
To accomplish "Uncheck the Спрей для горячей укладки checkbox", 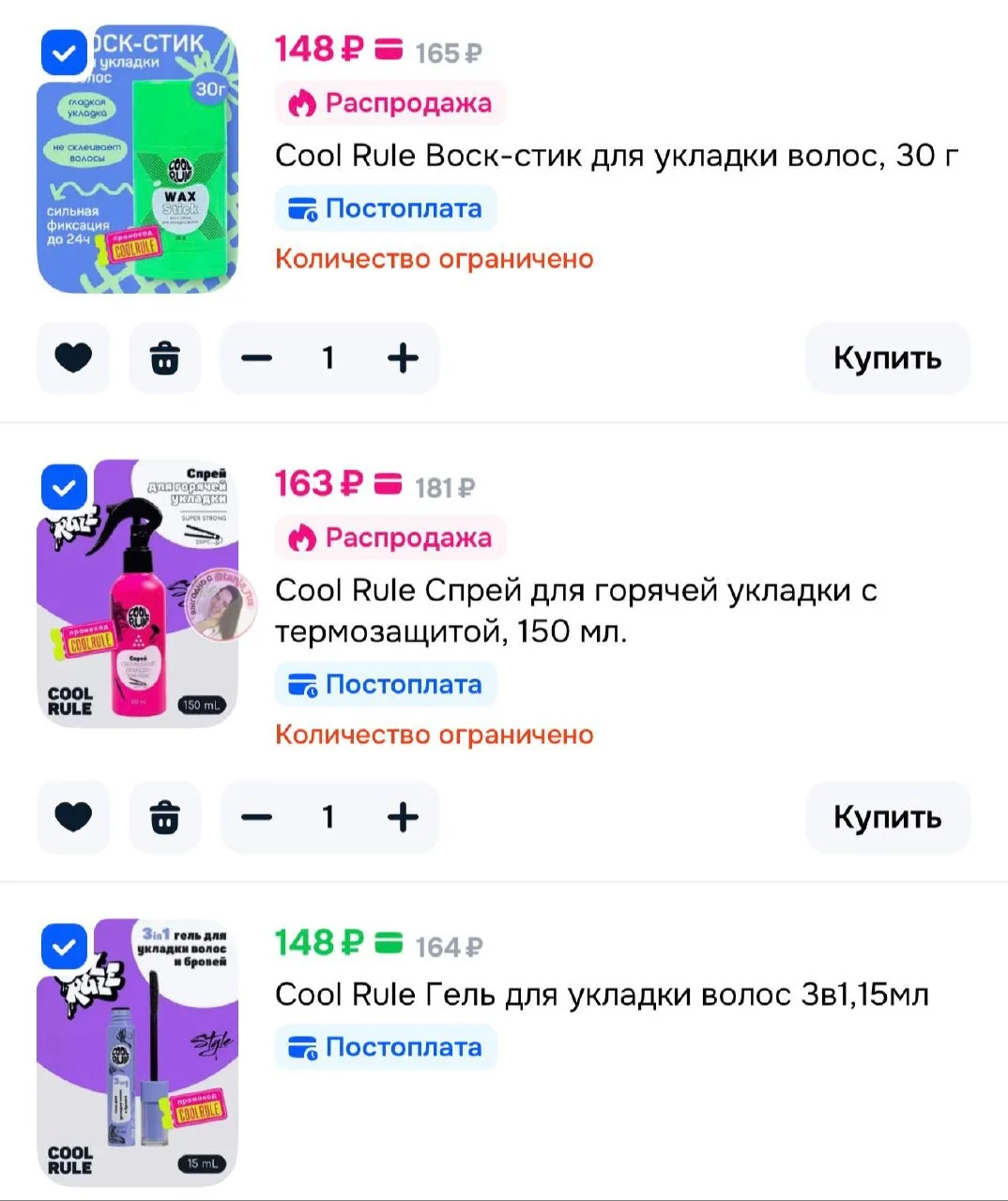I will pyautogui.click(x=64, y=488).
